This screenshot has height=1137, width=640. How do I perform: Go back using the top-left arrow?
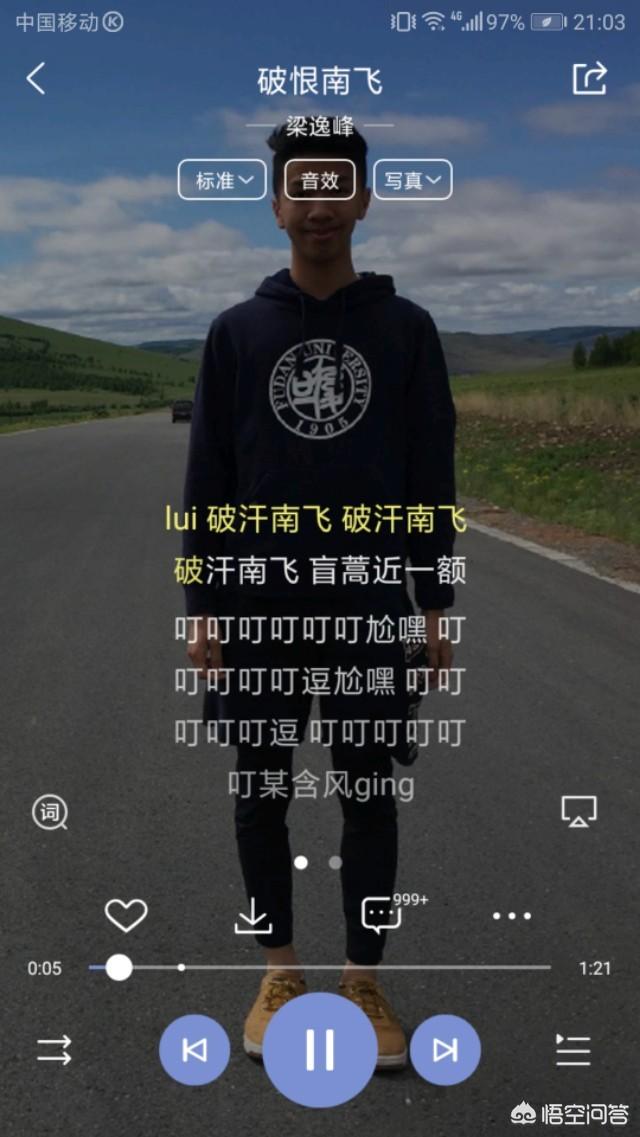(36, 78)
